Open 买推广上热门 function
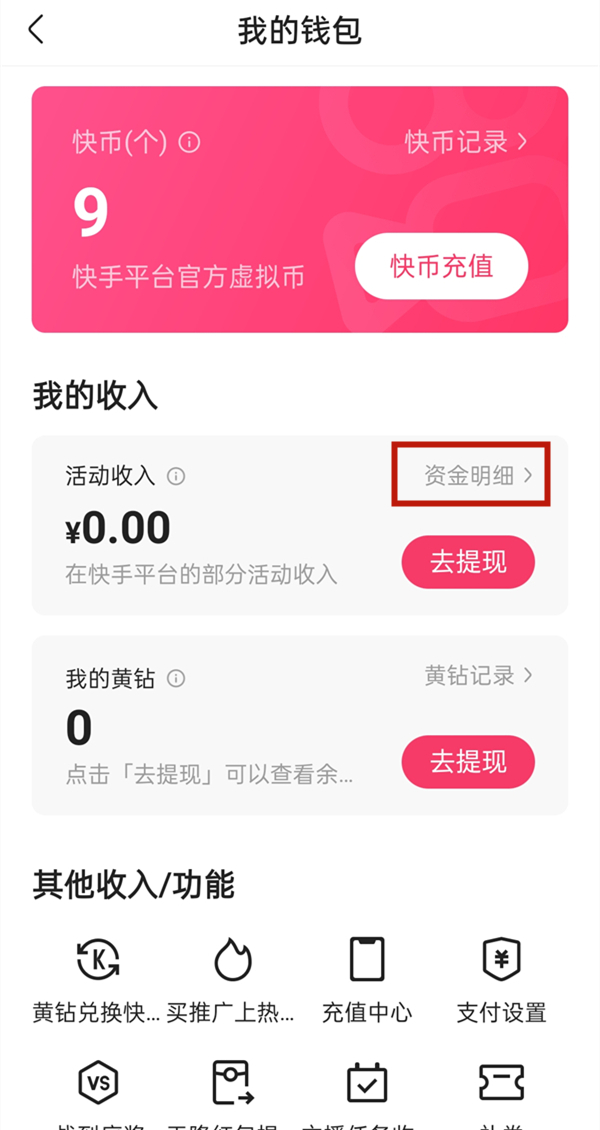Screen dimensions: 600x1130 click(x=231, y=980)
